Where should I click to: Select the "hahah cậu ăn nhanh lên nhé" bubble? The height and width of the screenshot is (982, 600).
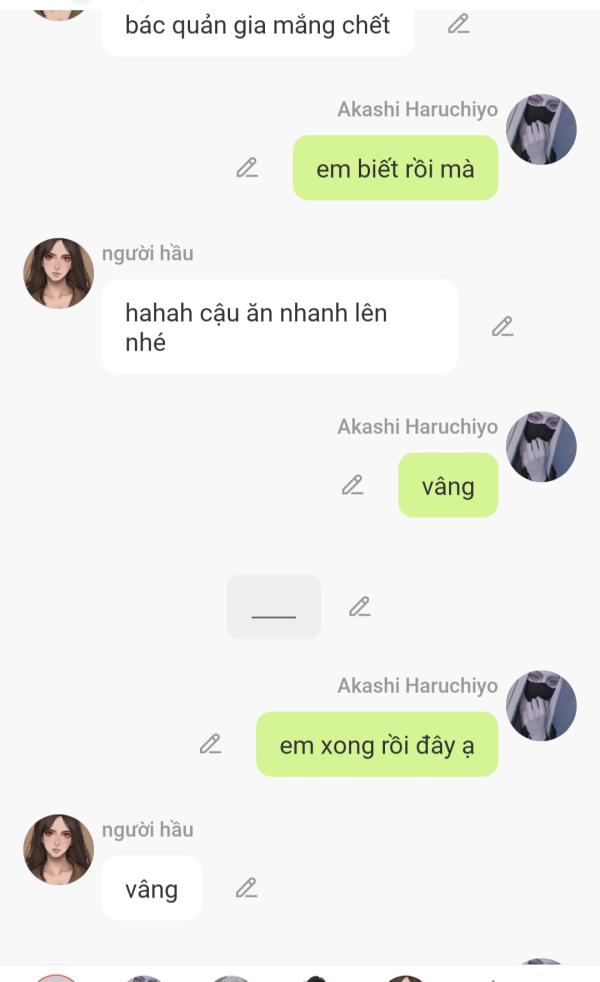(x=279, y=327)
